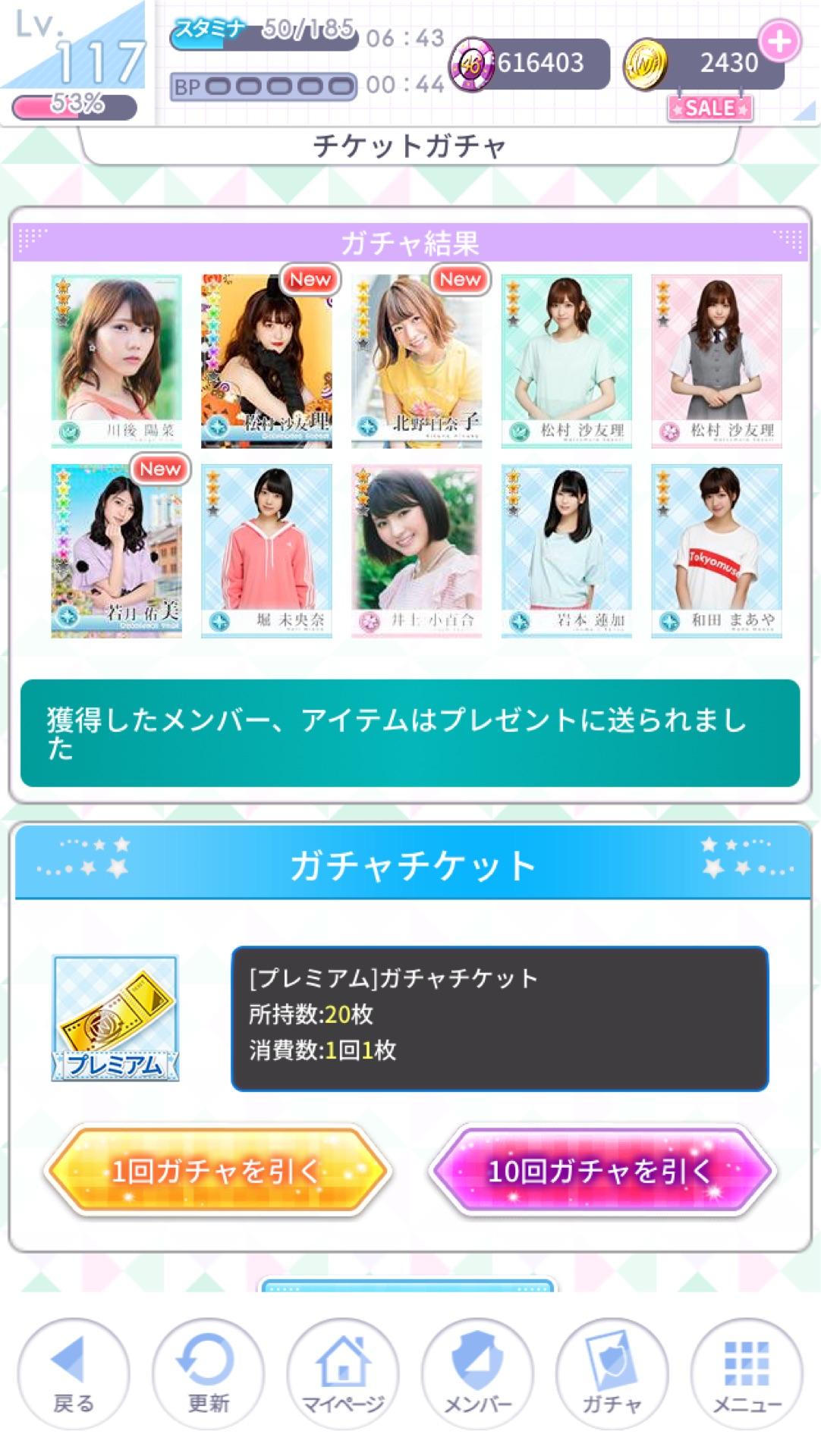Open the ガチャ tab
This screenshot has height=1456, width=821.
[x=612, y=1373]
